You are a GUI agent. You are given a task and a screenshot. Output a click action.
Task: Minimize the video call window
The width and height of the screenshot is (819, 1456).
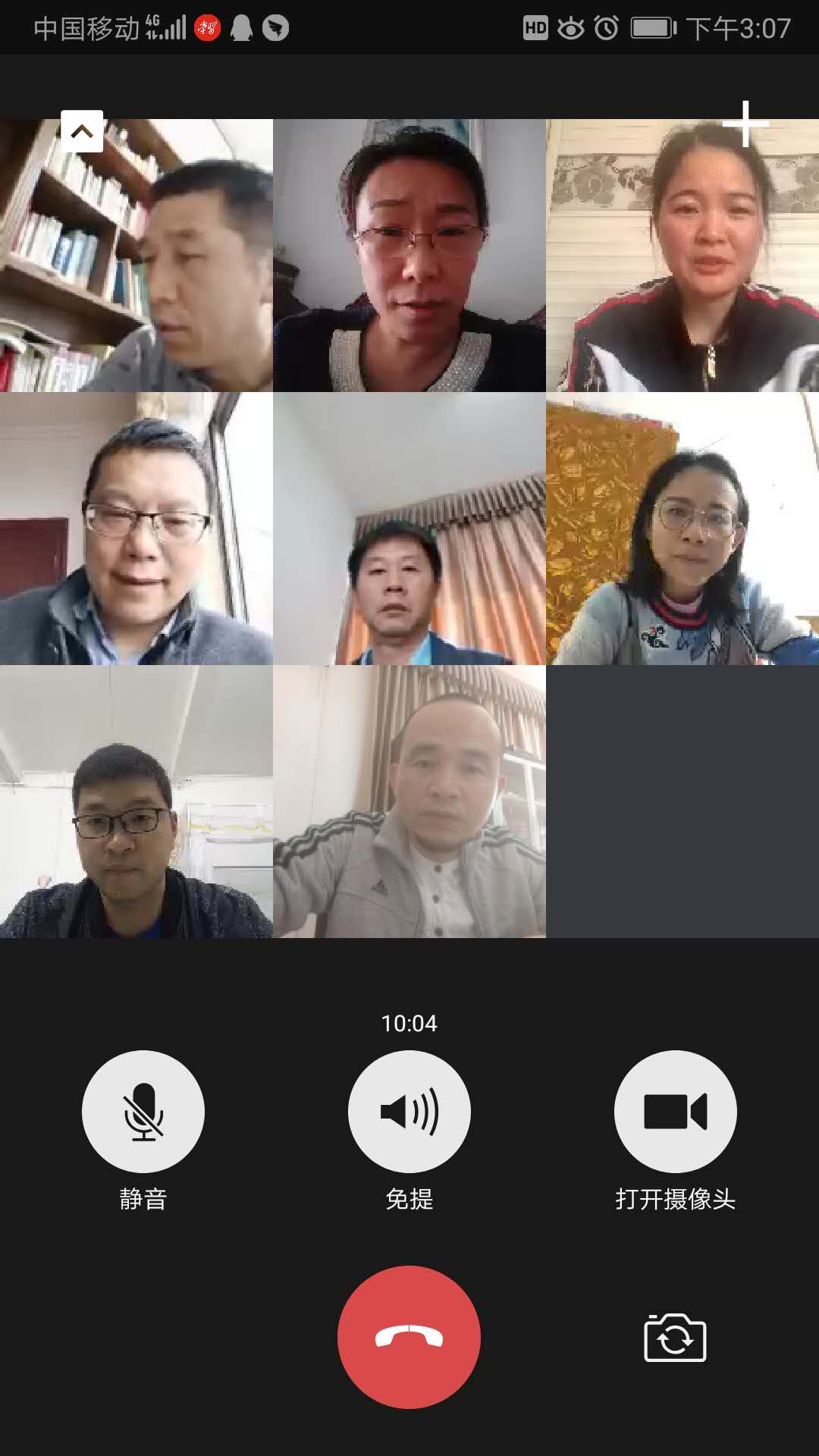click(x=82, y=131)
